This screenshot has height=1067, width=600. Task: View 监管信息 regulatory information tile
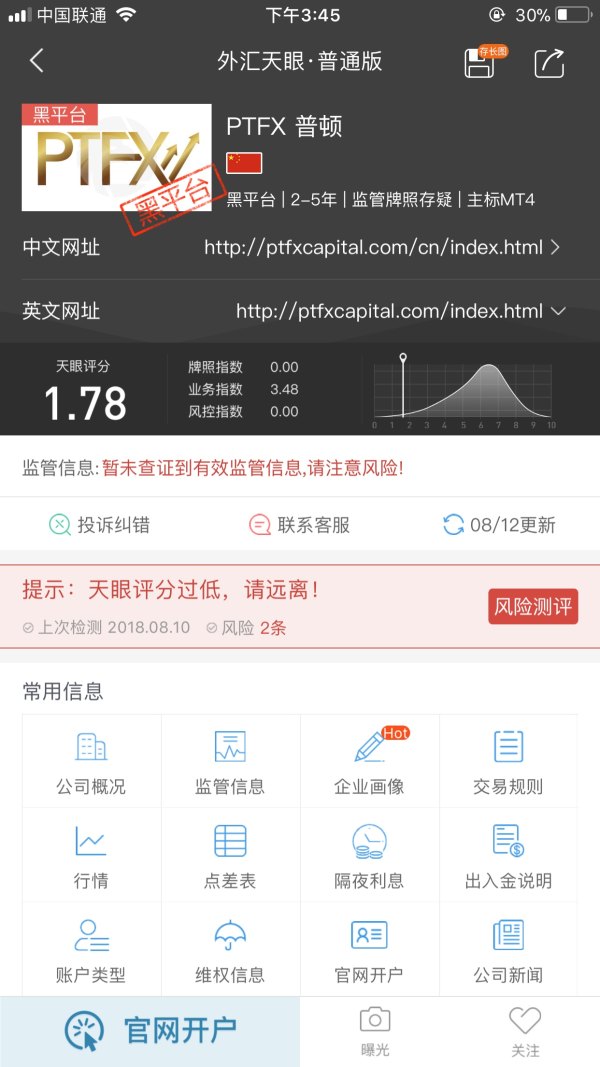click(230, 762)
